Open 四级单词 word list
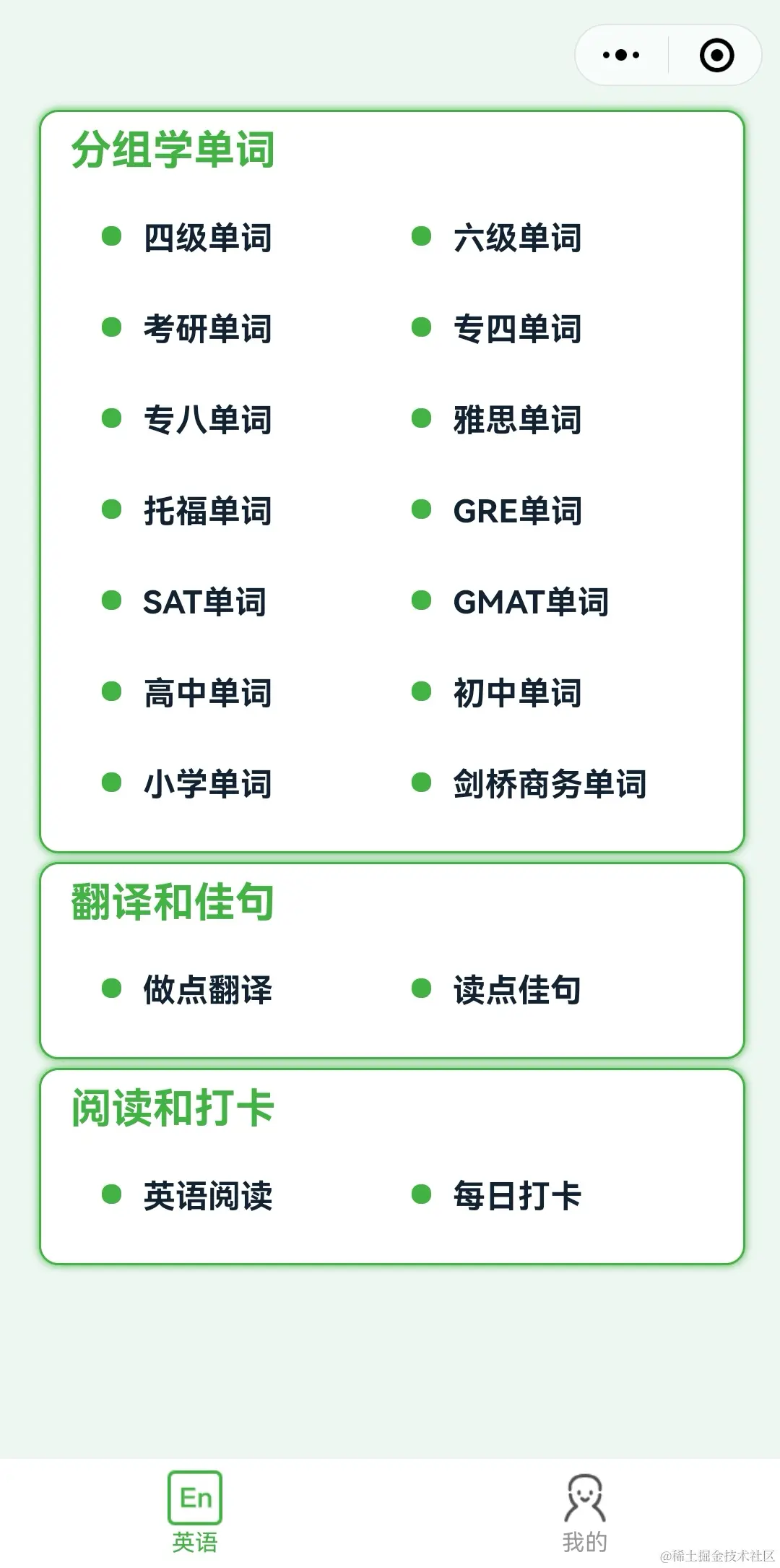The width and height of the screenshot is (780, 1568). coord(207,238)
